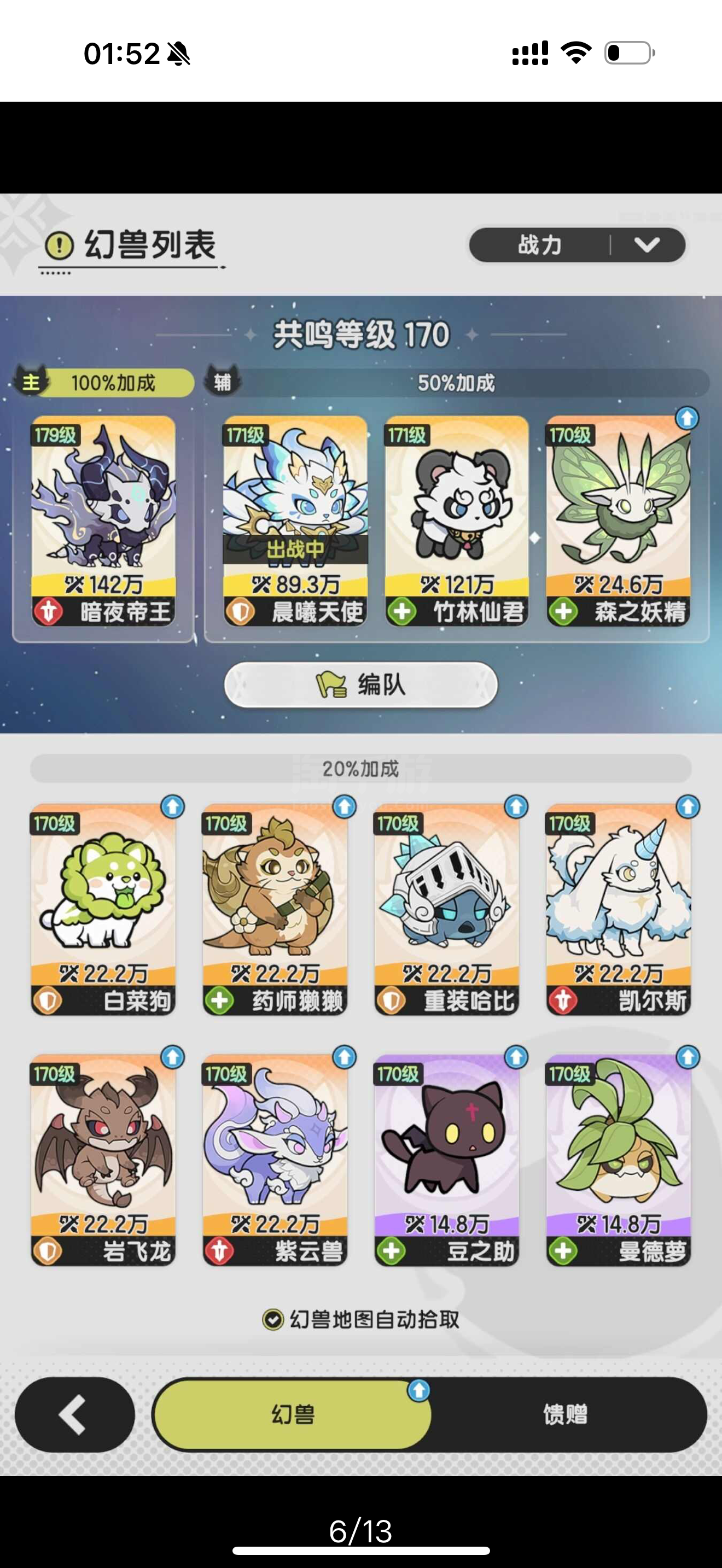View the 竹林仙君 beast card
722x1568 pixels.
tap(457, 521)
